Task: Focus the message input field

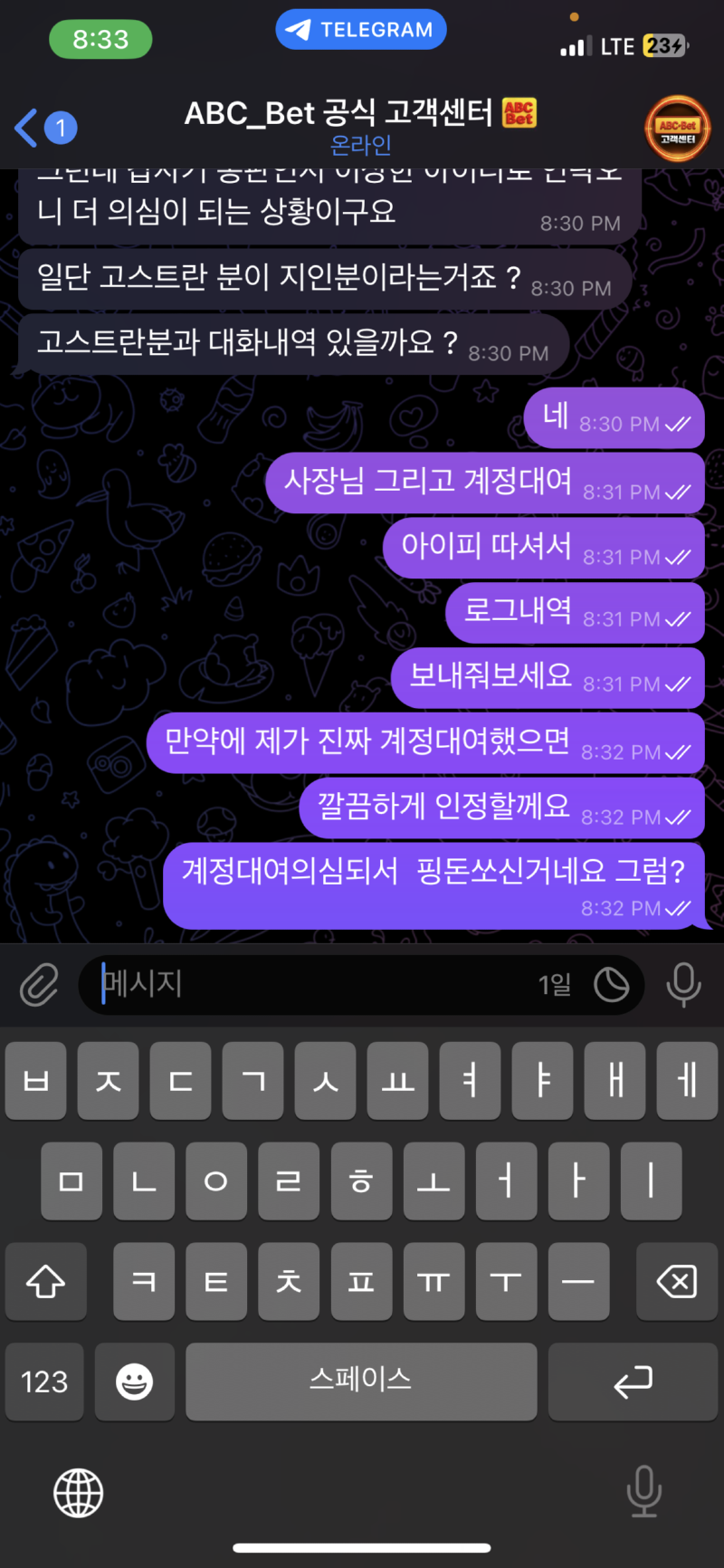Action: tap(308, 984)
